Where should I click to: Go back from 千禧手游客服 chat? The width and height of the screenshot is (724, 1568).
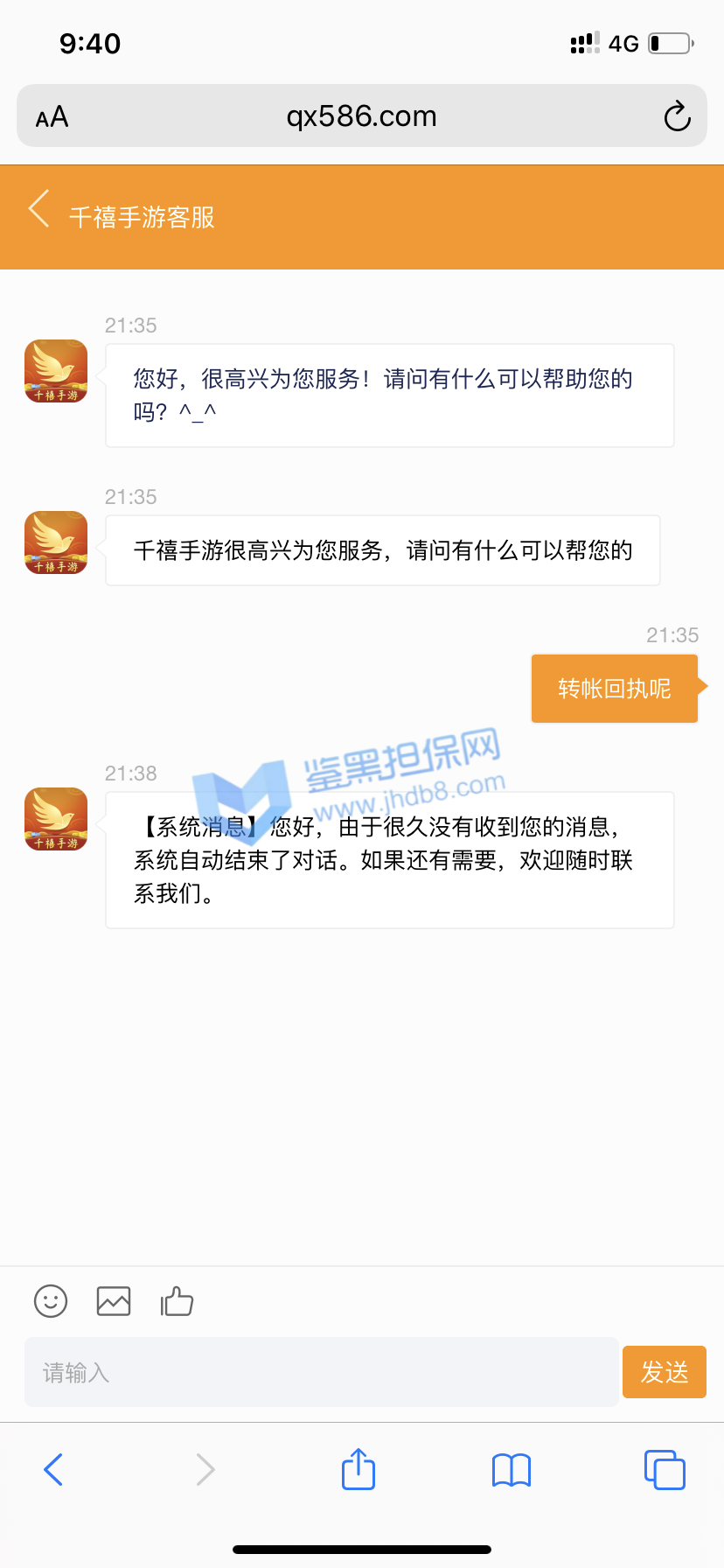point(38,210)
